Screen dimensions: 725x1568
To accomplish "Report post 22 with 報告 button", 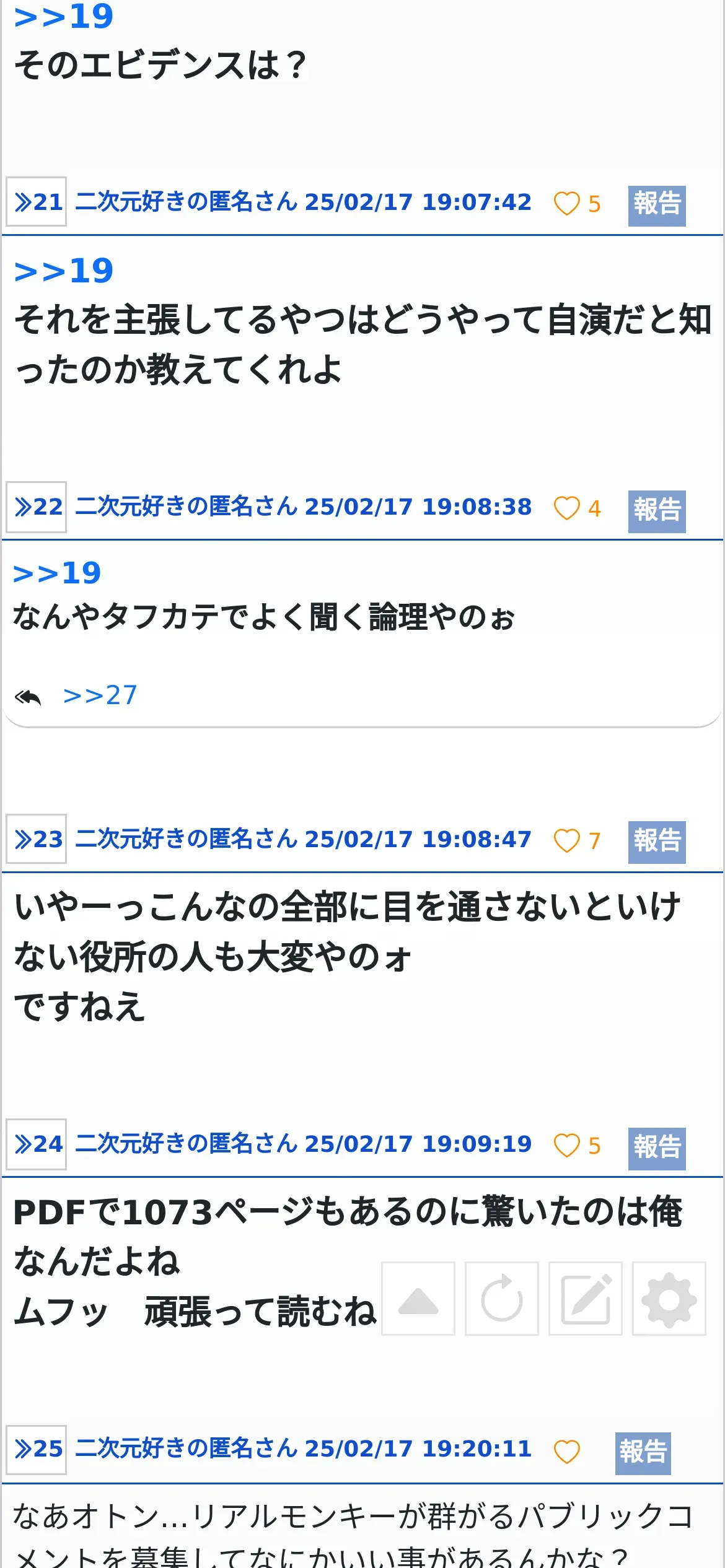I will click(x=657, y=512).
